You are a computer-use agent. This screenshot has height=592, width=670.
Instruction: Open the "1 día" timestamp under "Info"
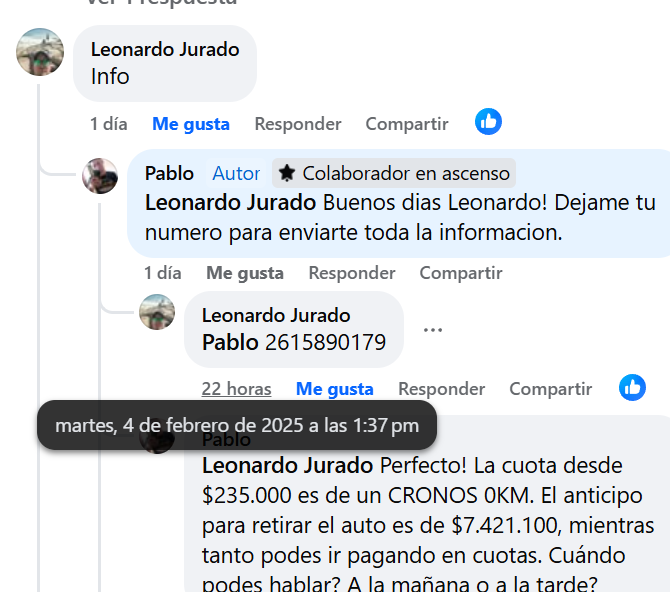coord(109,124)
